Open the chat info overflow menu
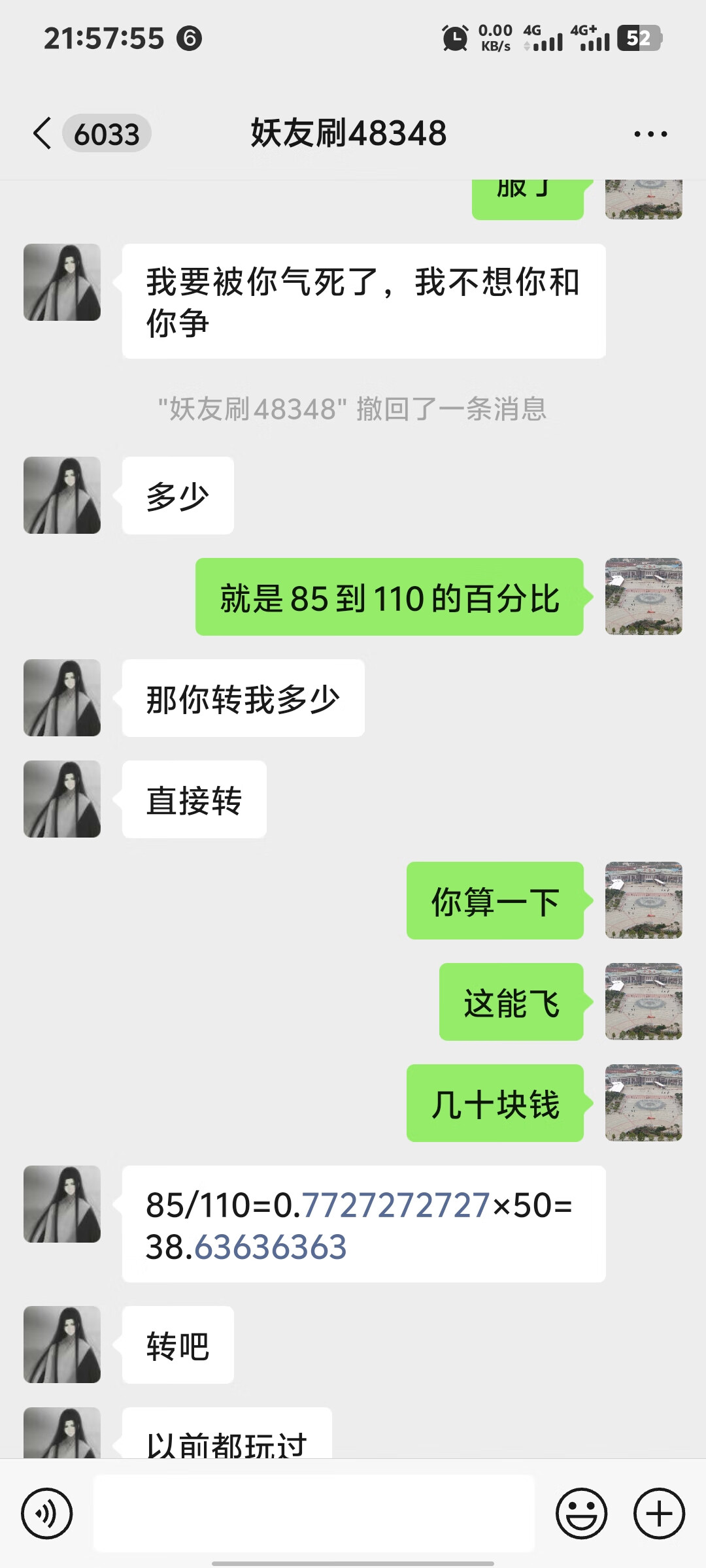The image size is (706, 1568). tap(650, 134)
